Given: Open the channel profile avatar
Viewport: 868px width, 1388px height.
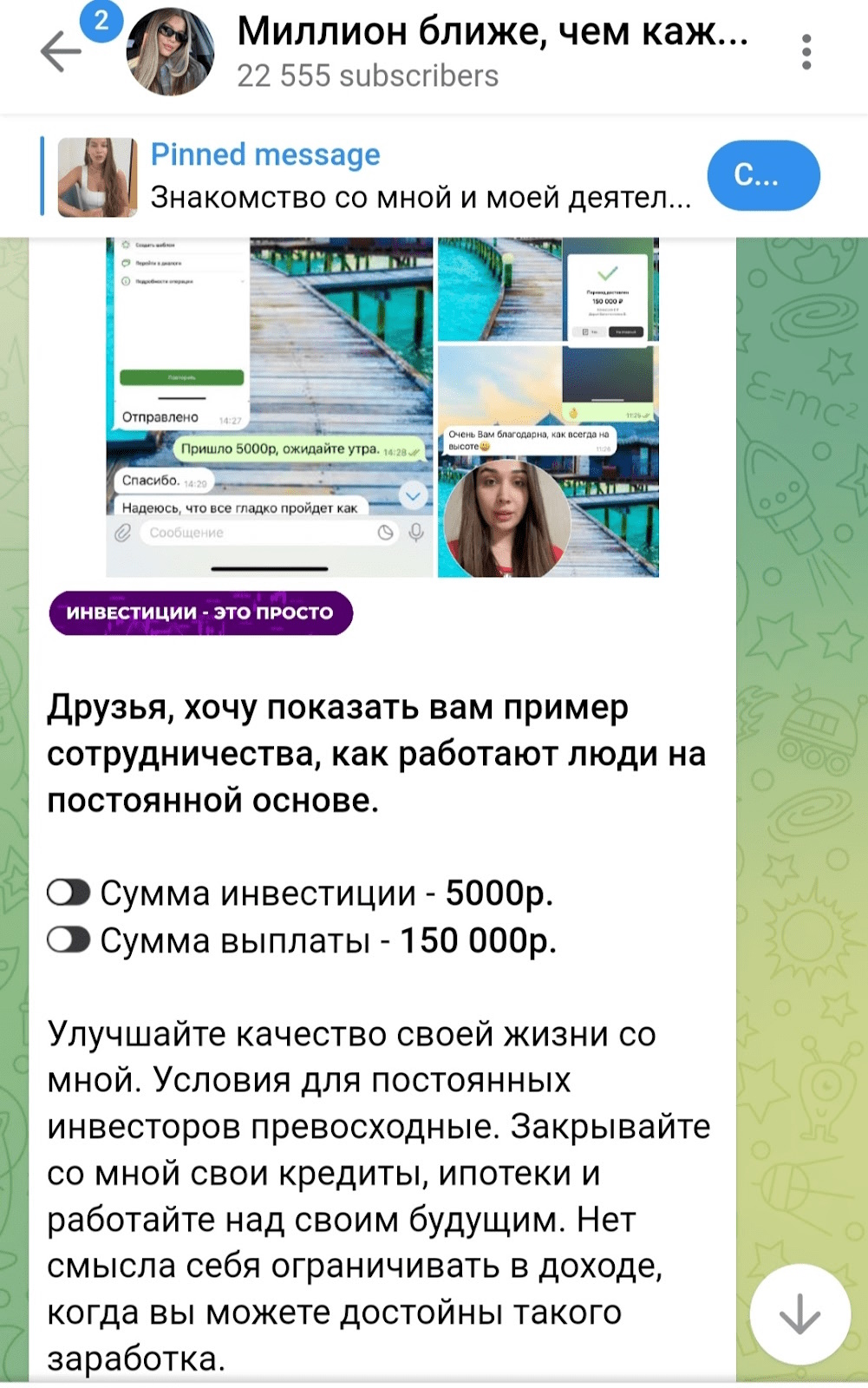Looking at the screenshot, I should [x=171, y=52].
